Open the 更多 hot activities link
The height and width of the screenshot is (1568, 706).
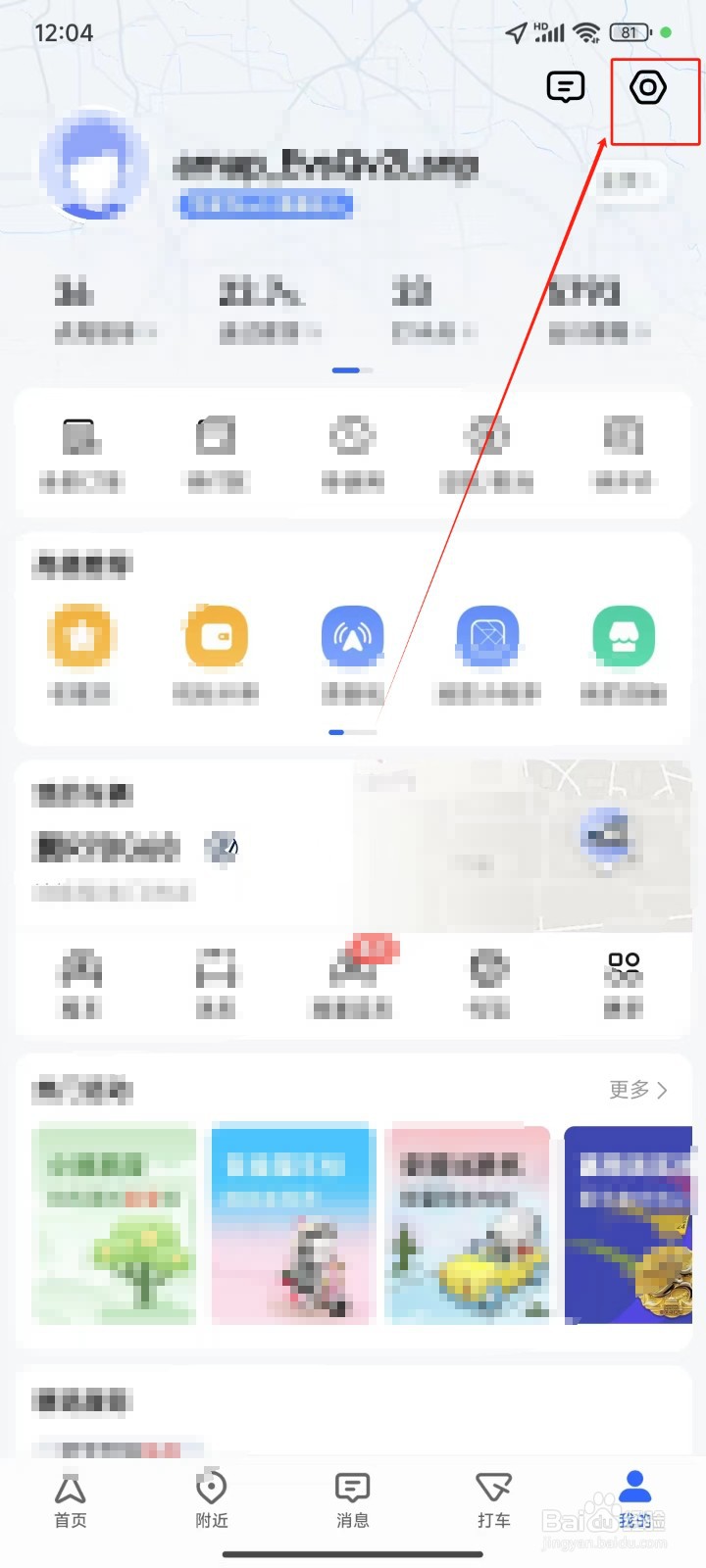[x=632, y=1090]
